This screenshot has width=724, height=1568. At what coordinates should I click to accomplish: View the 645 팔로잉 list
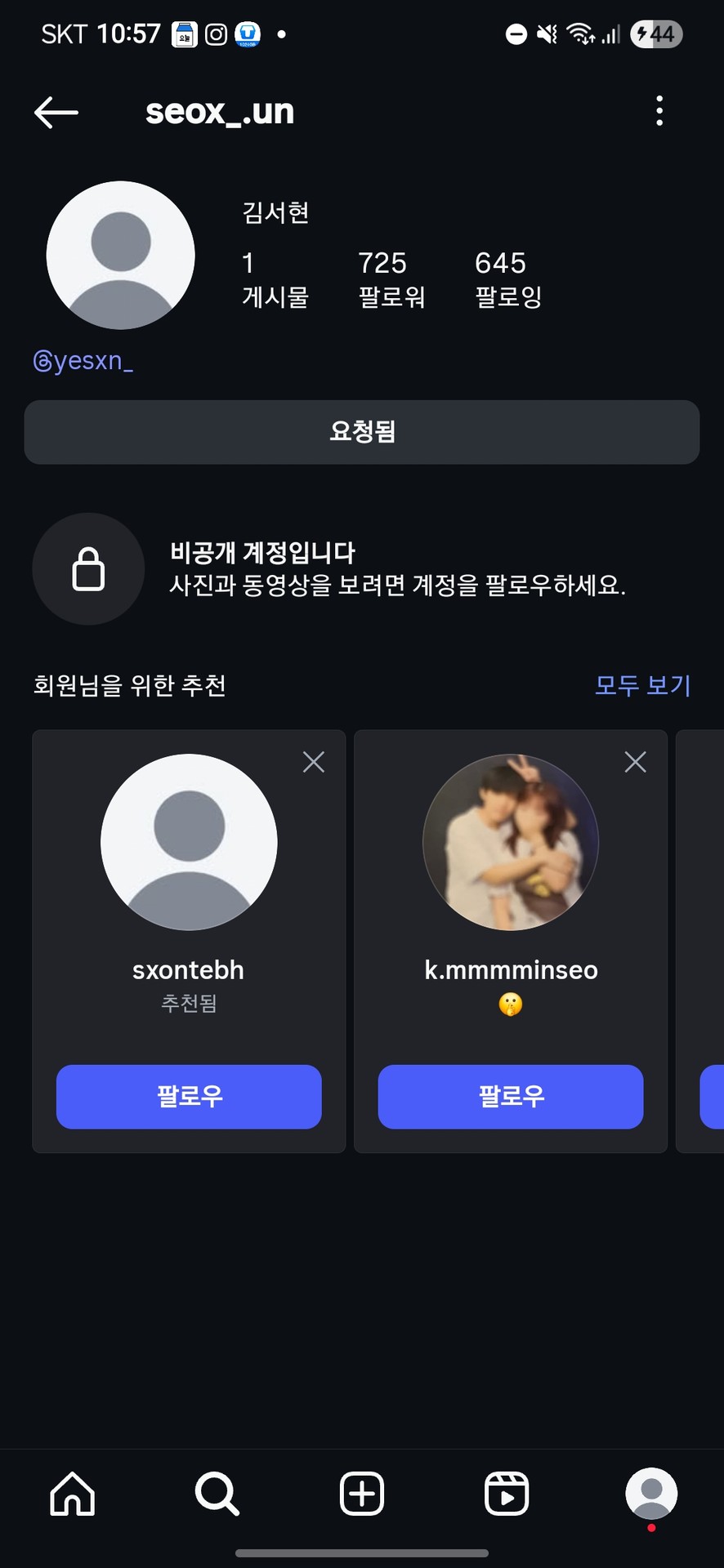tap(508, 278)
